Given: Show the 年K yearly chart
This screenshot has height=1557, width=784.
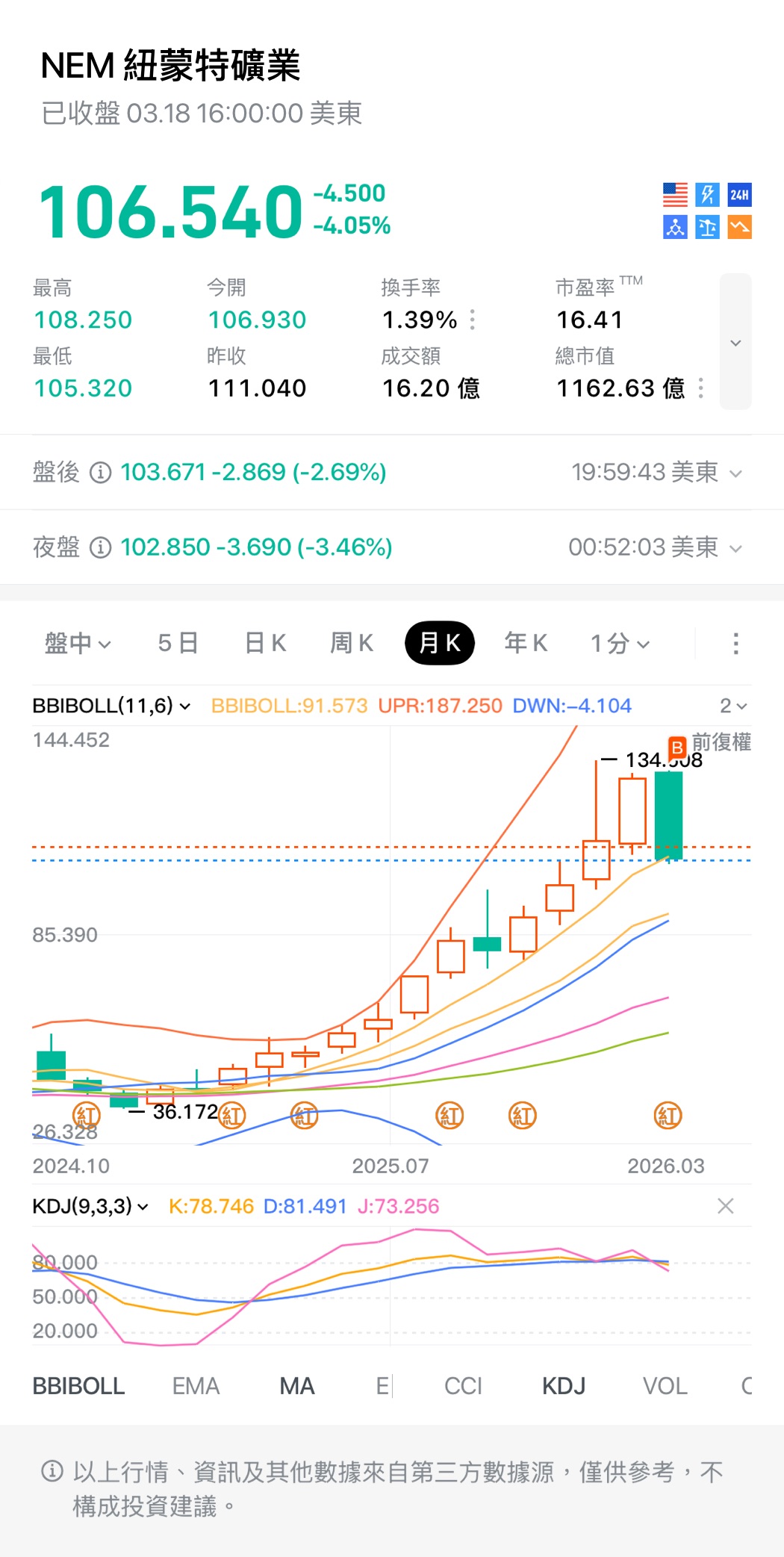Looking at the screenshot, I should [x=526, y=643].
